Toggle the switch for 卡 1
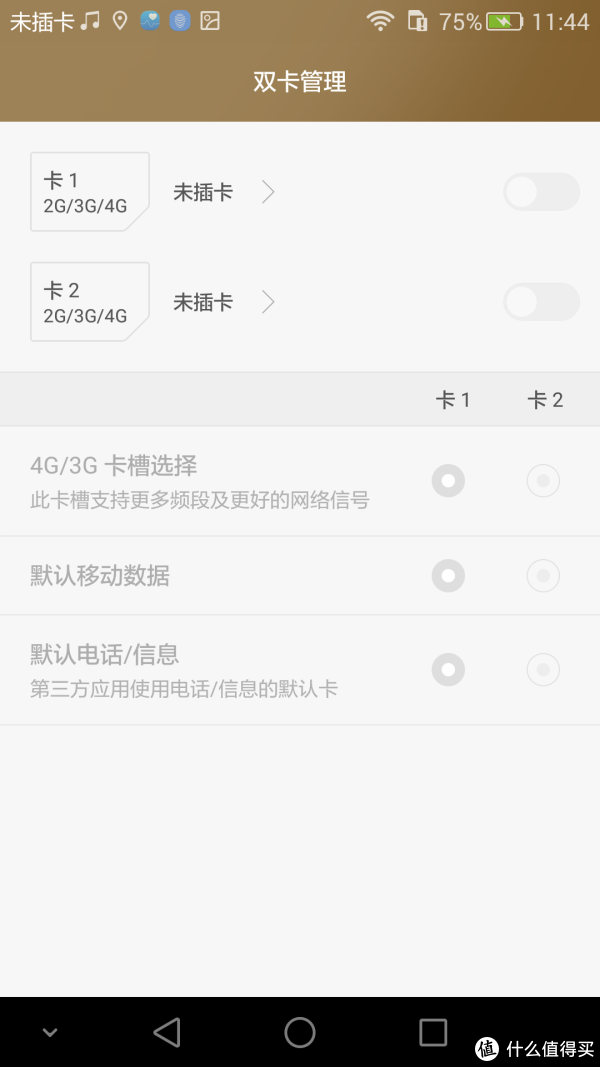 coord(541,192)
